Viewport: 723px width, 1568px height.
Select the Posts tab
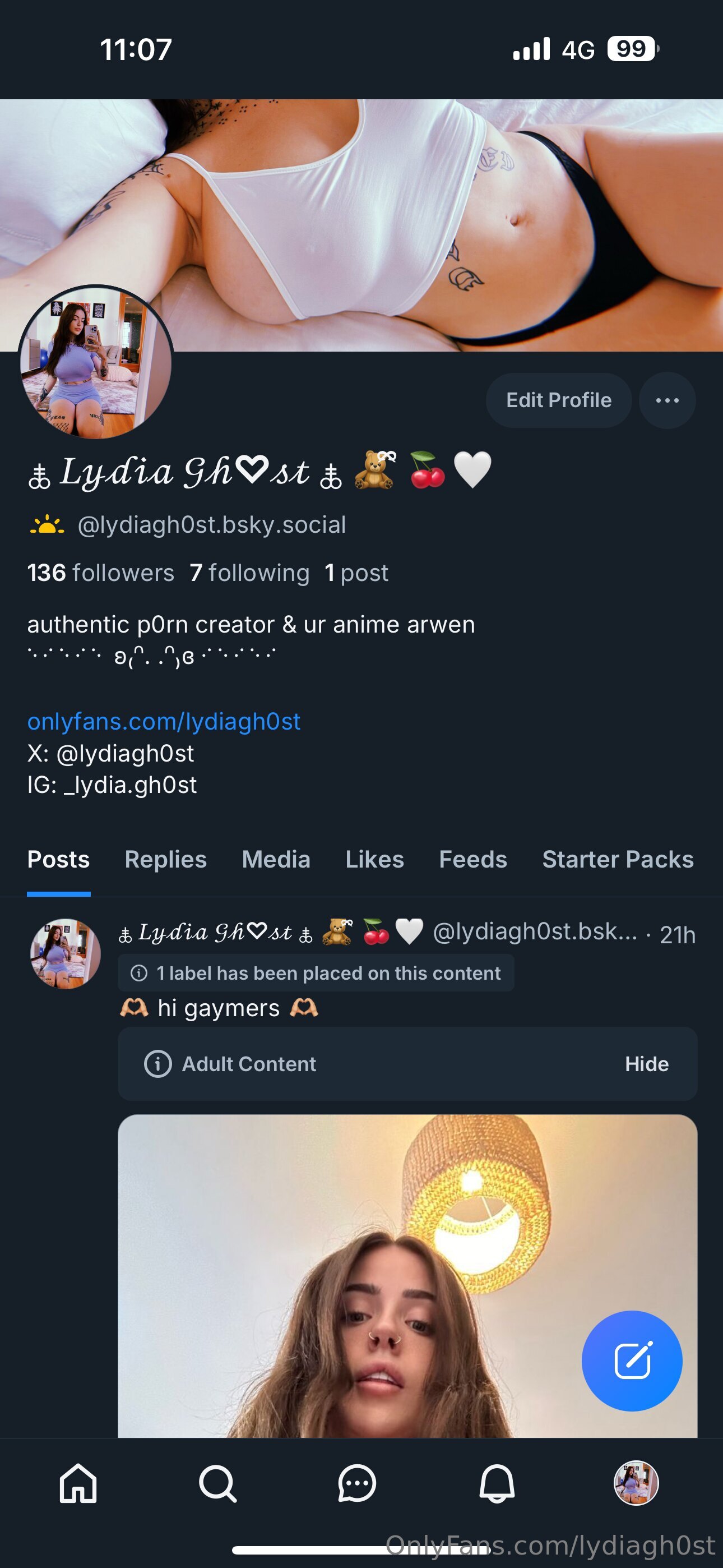[x=58, y=860]
